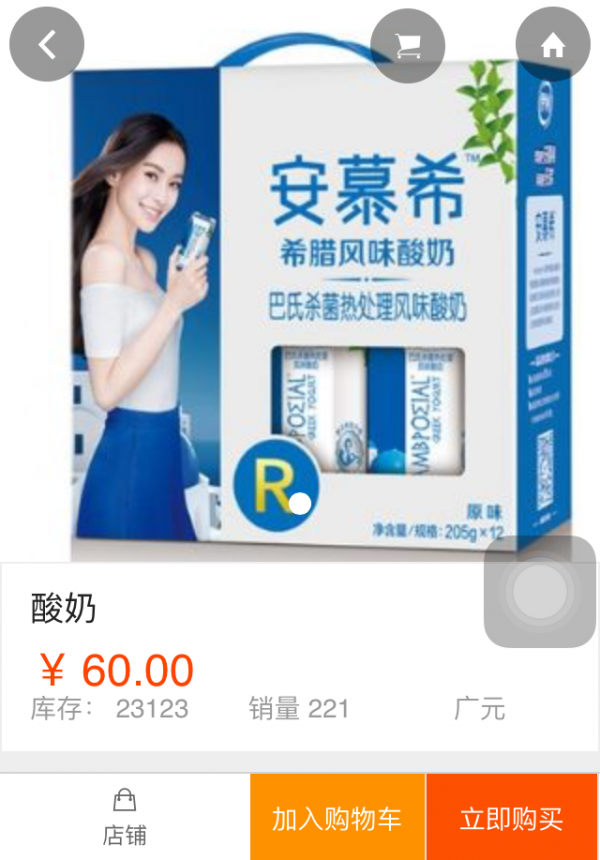Go back to the previous page
Image resolution: width=600 pixels, height=860 pixels.
(47, 43)
